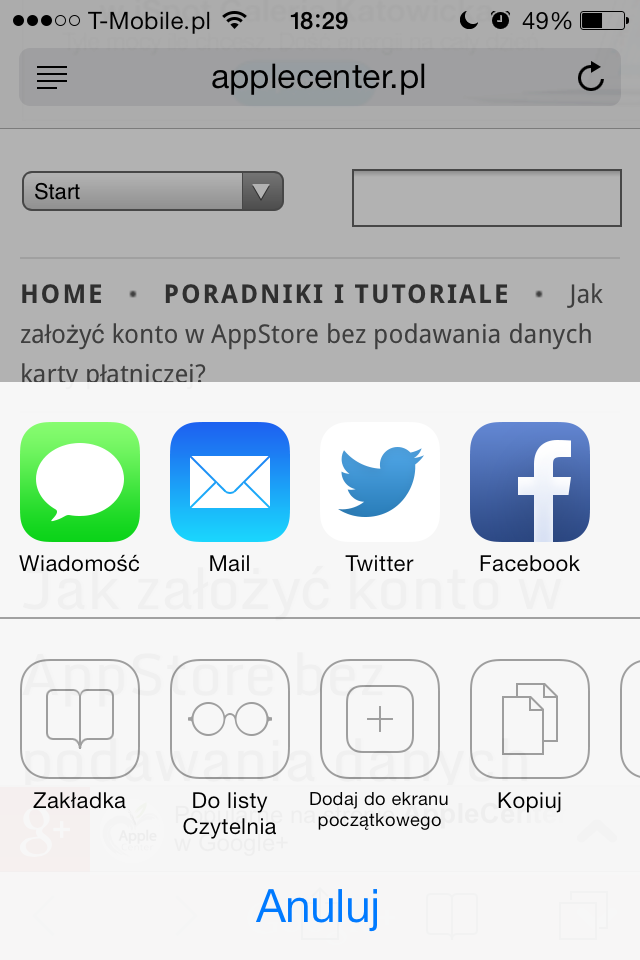Share the article on Twitter
The height and width of the screenshot is (960, 640).
coord(380,482)
